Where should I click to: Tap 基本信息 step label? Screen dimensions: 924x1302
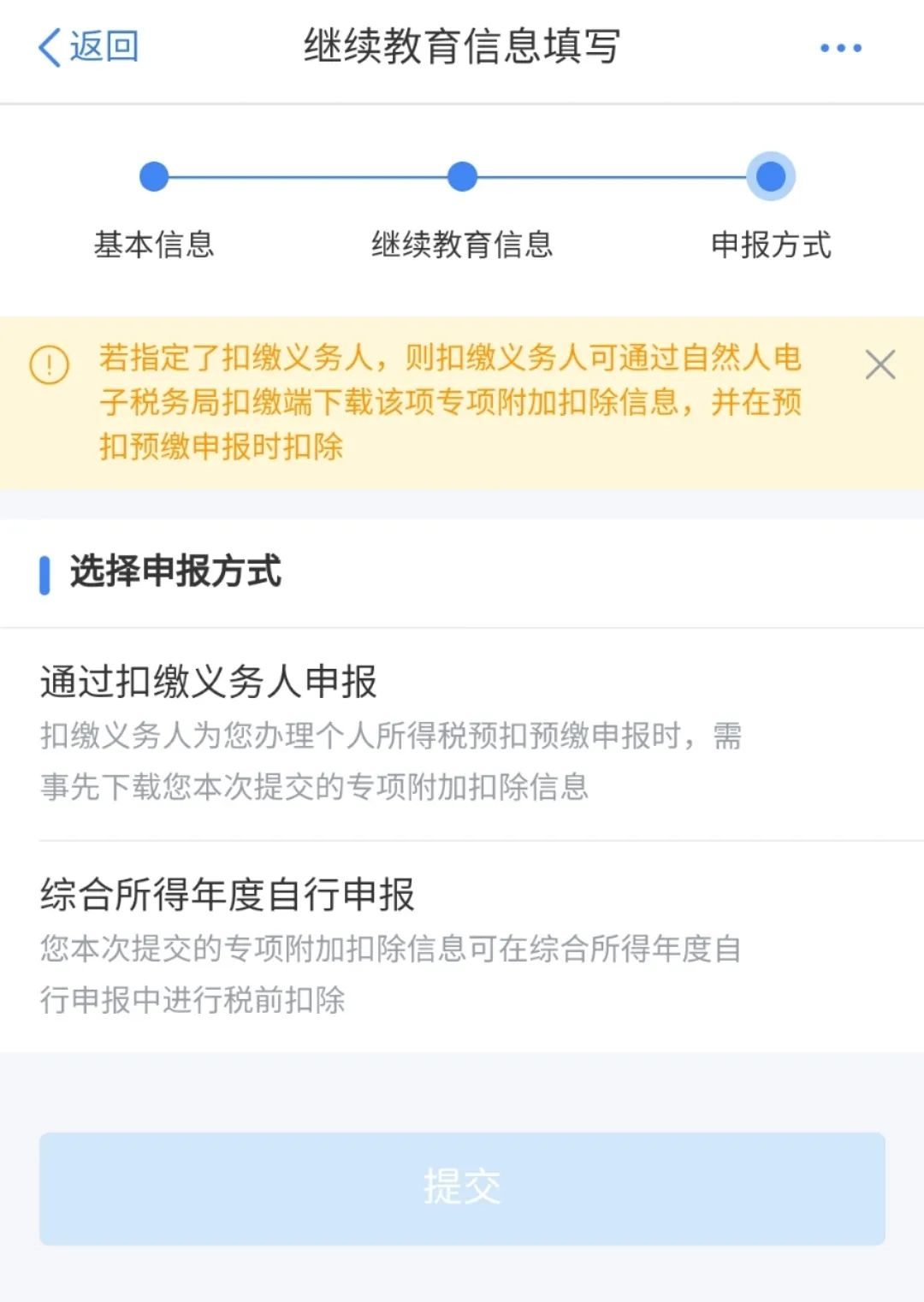pyautogui.click(x=155, y=246)
